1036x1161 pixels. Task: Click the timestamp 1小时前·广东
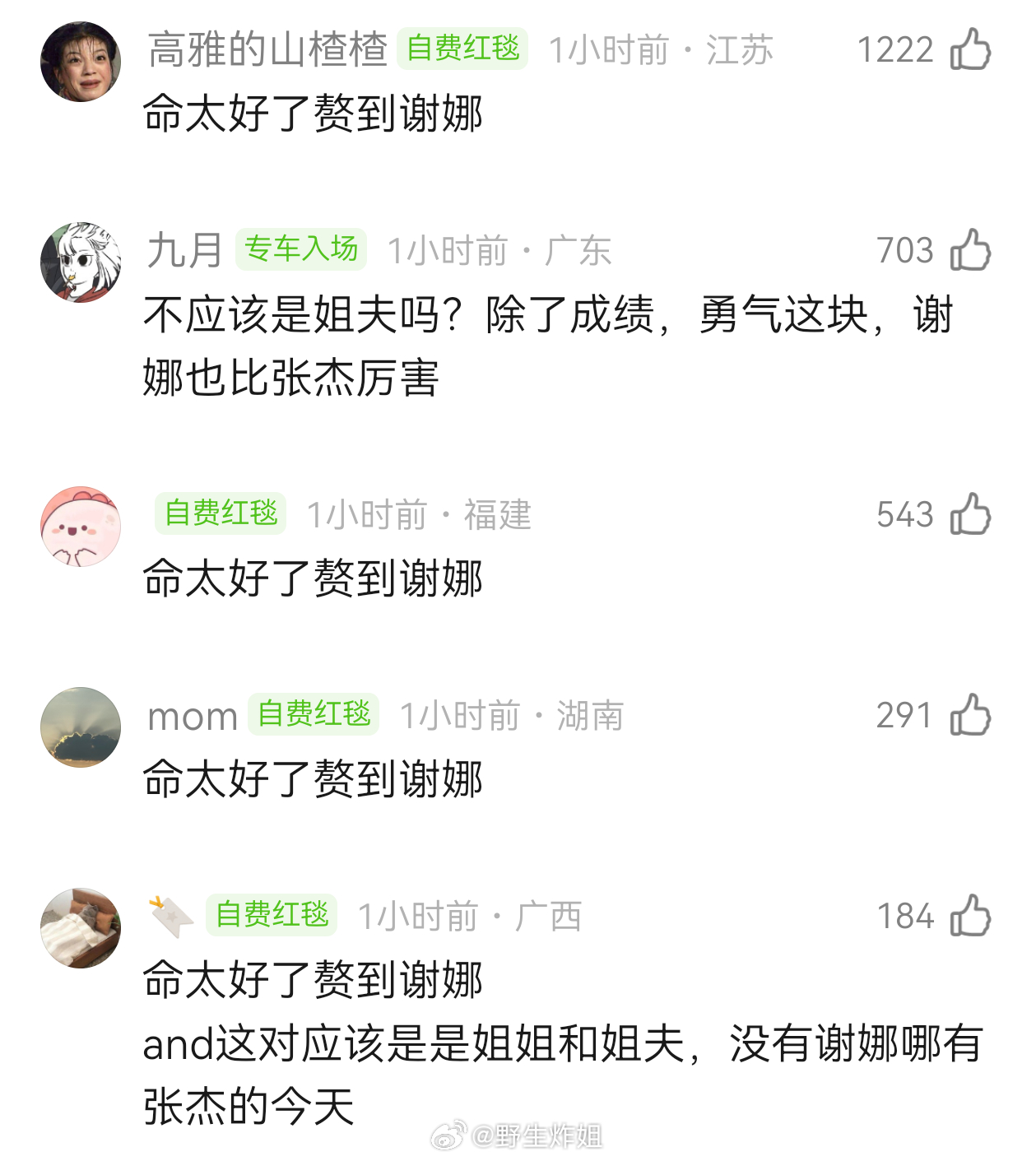point(499,251)
